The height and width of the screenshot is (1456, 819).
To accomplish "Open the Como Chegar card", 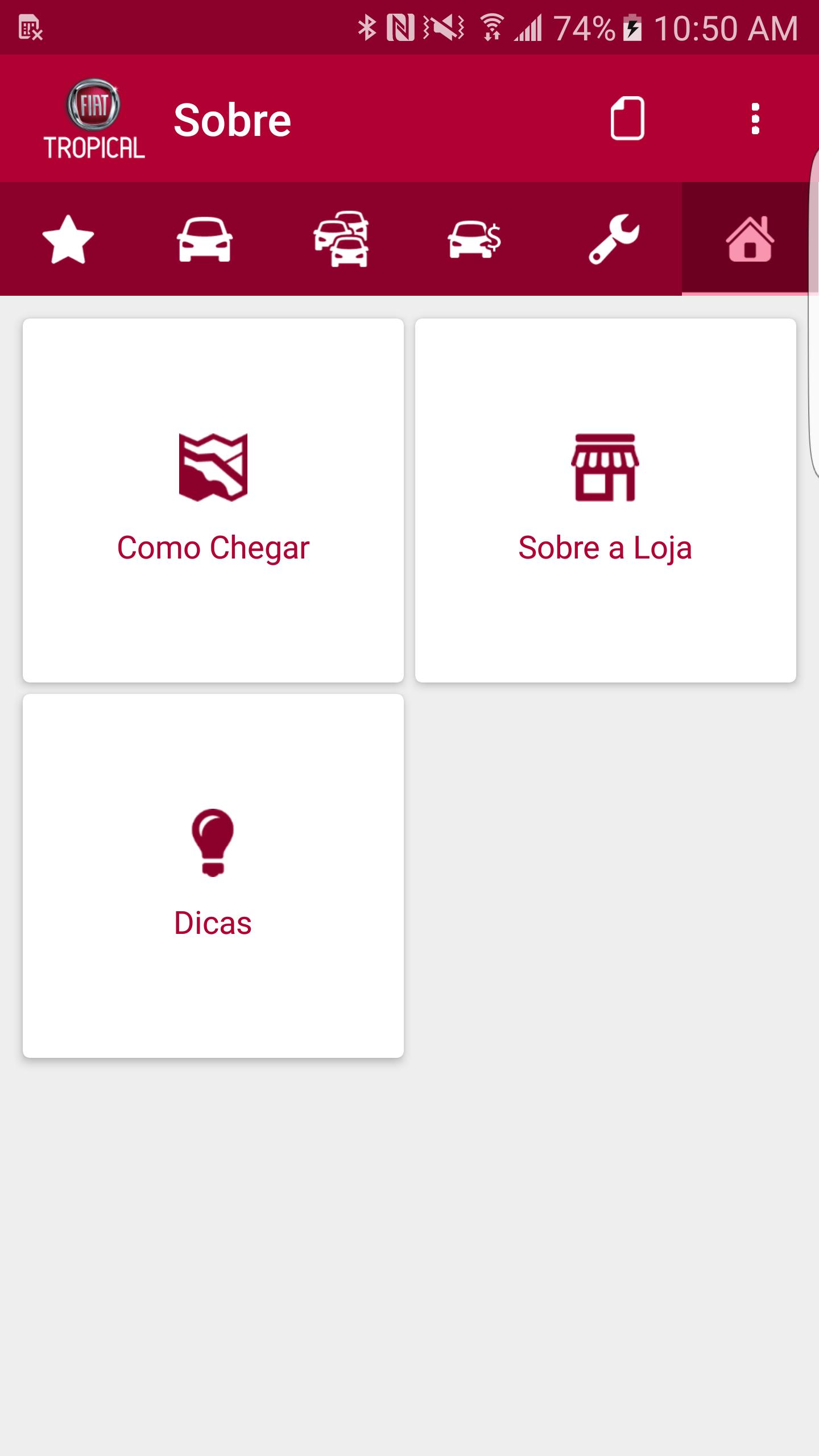I will [213, 500].
